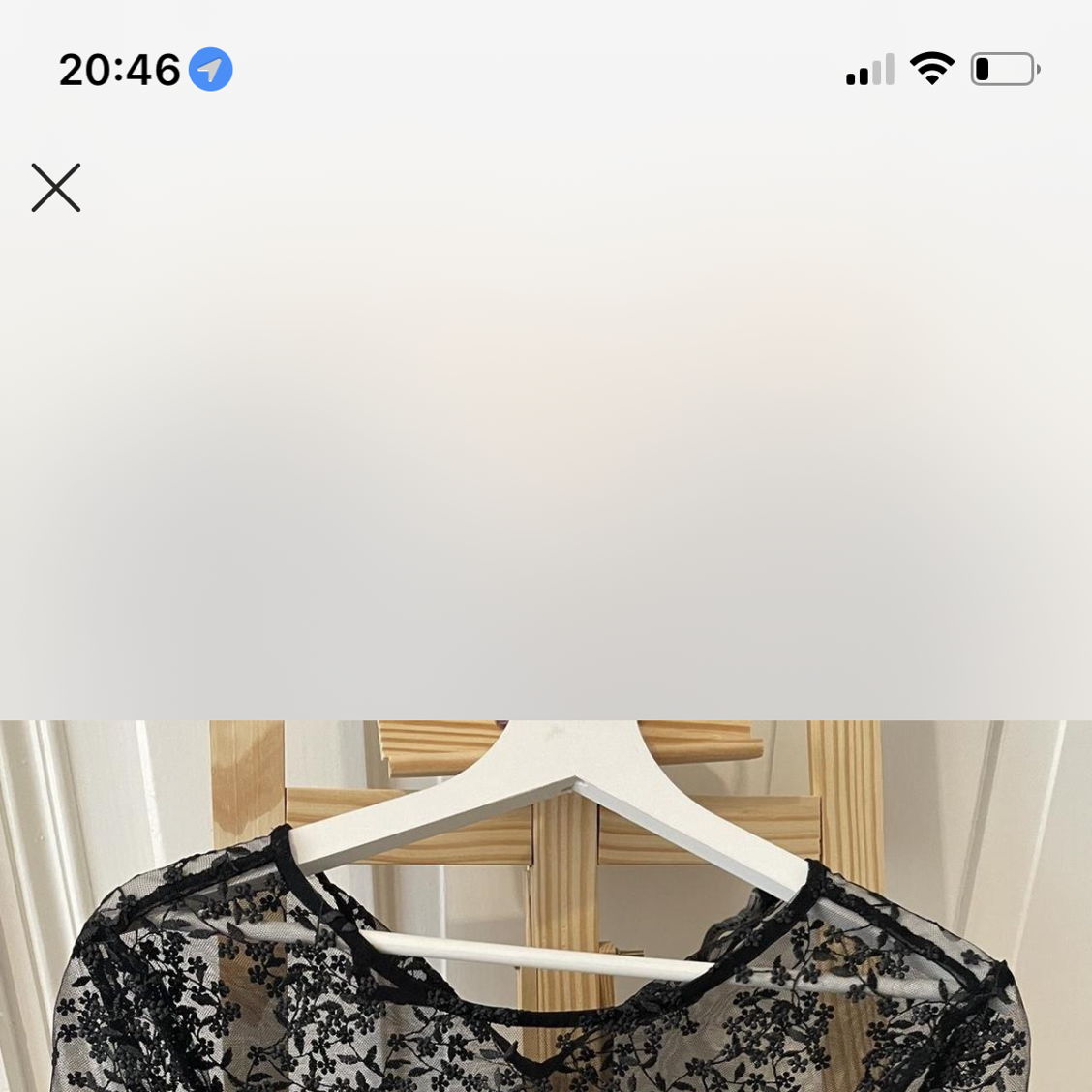Close the photo viewer with the X
The image size is (1092, 1092).
click(x=56, y=188)
